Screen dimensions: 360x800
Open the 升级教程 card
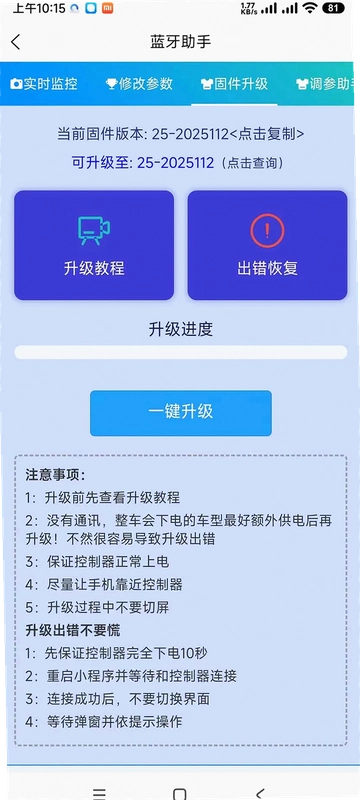pos(94,245)
